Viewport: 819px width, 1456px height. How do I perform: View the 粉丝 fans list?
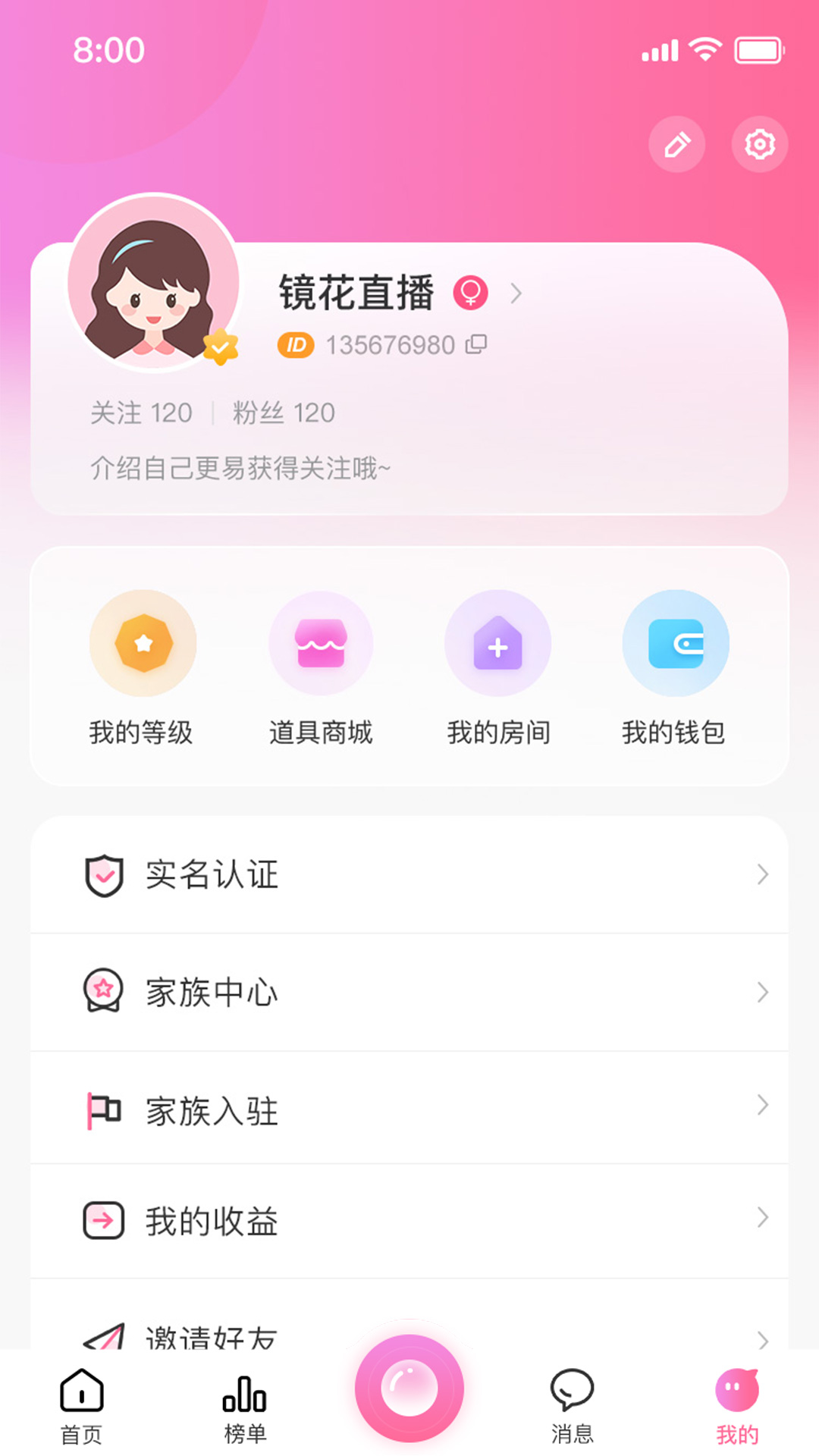[284, 413]
